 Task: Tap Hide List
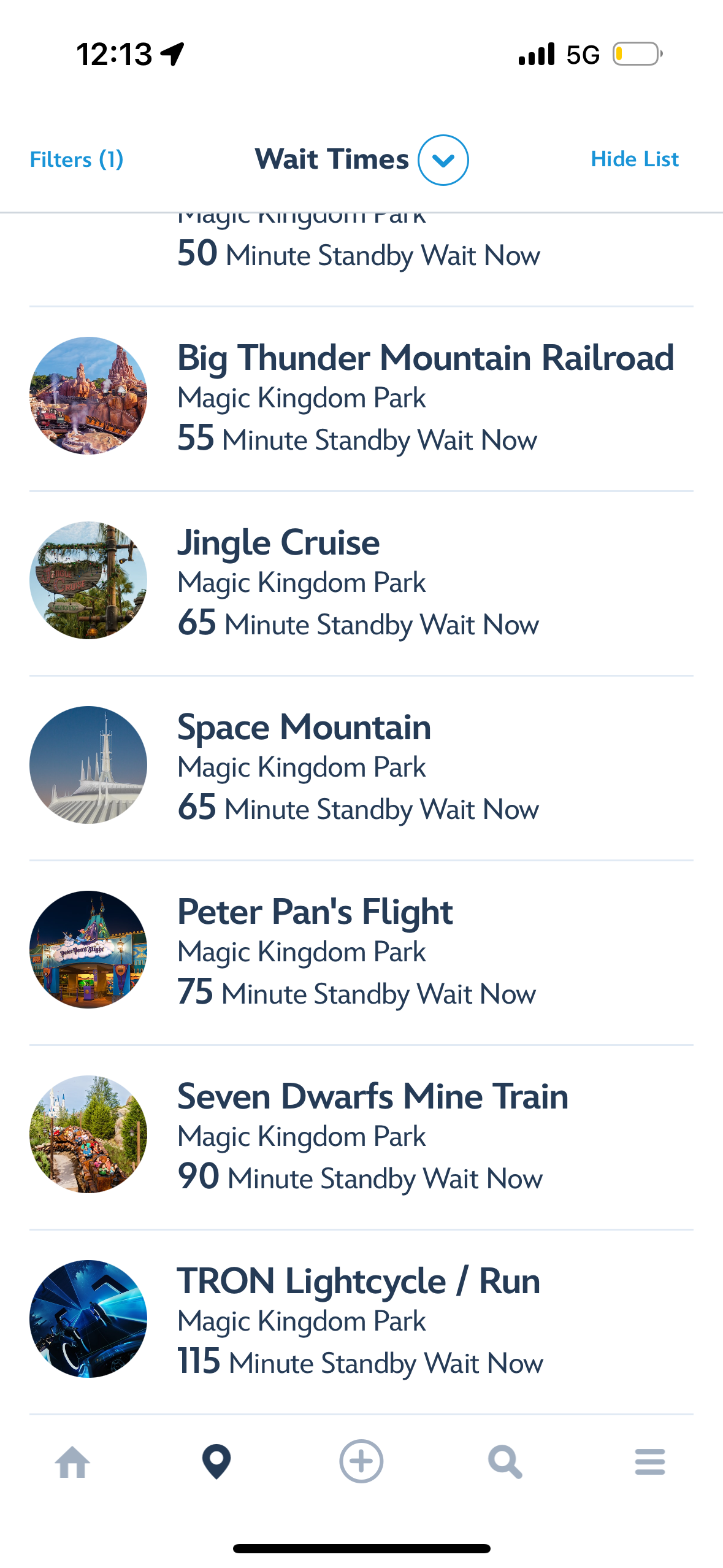point(635,159)
